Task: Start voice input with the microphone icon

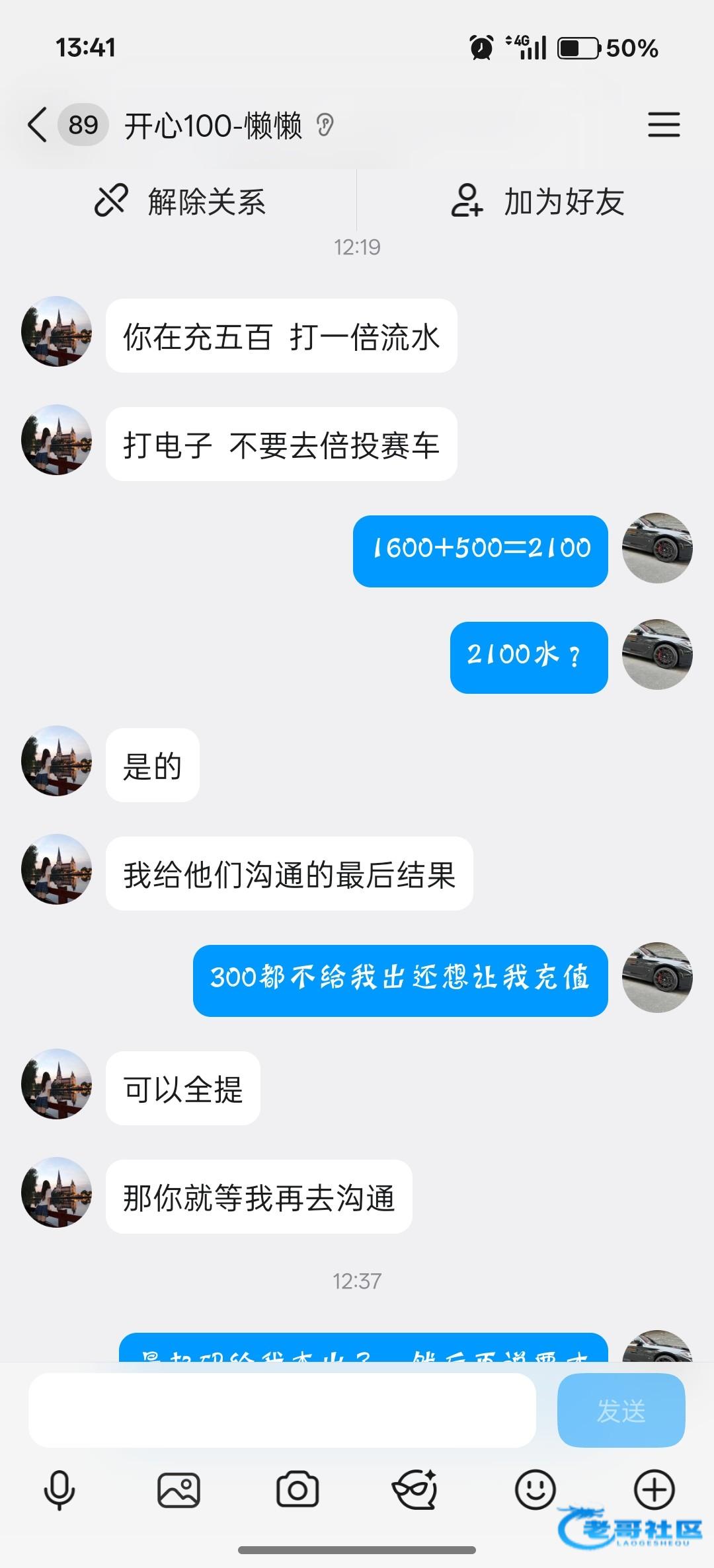Action: pos(59,1490)
